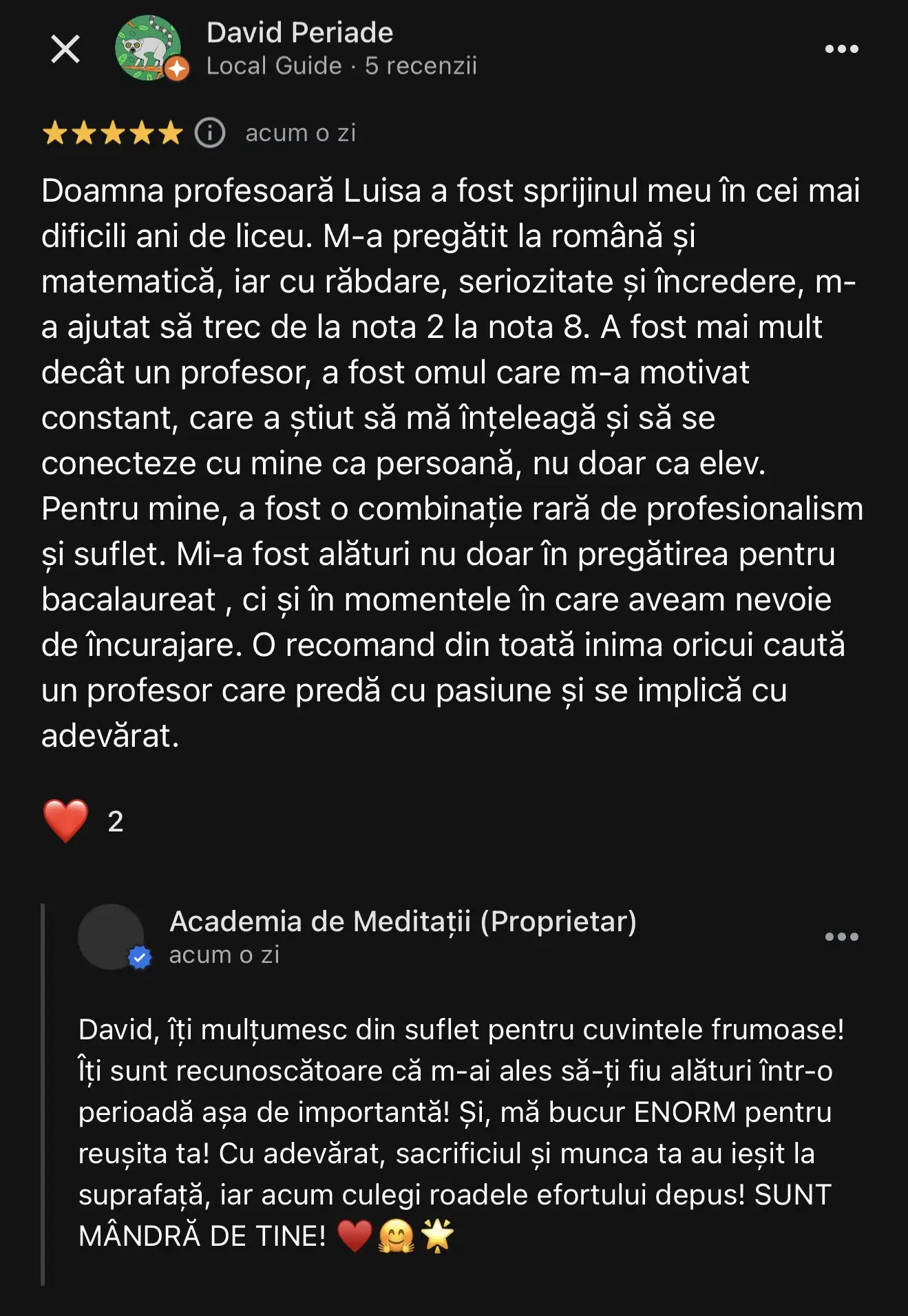Open David Periade's reviewer profile

tap(299, 33)
